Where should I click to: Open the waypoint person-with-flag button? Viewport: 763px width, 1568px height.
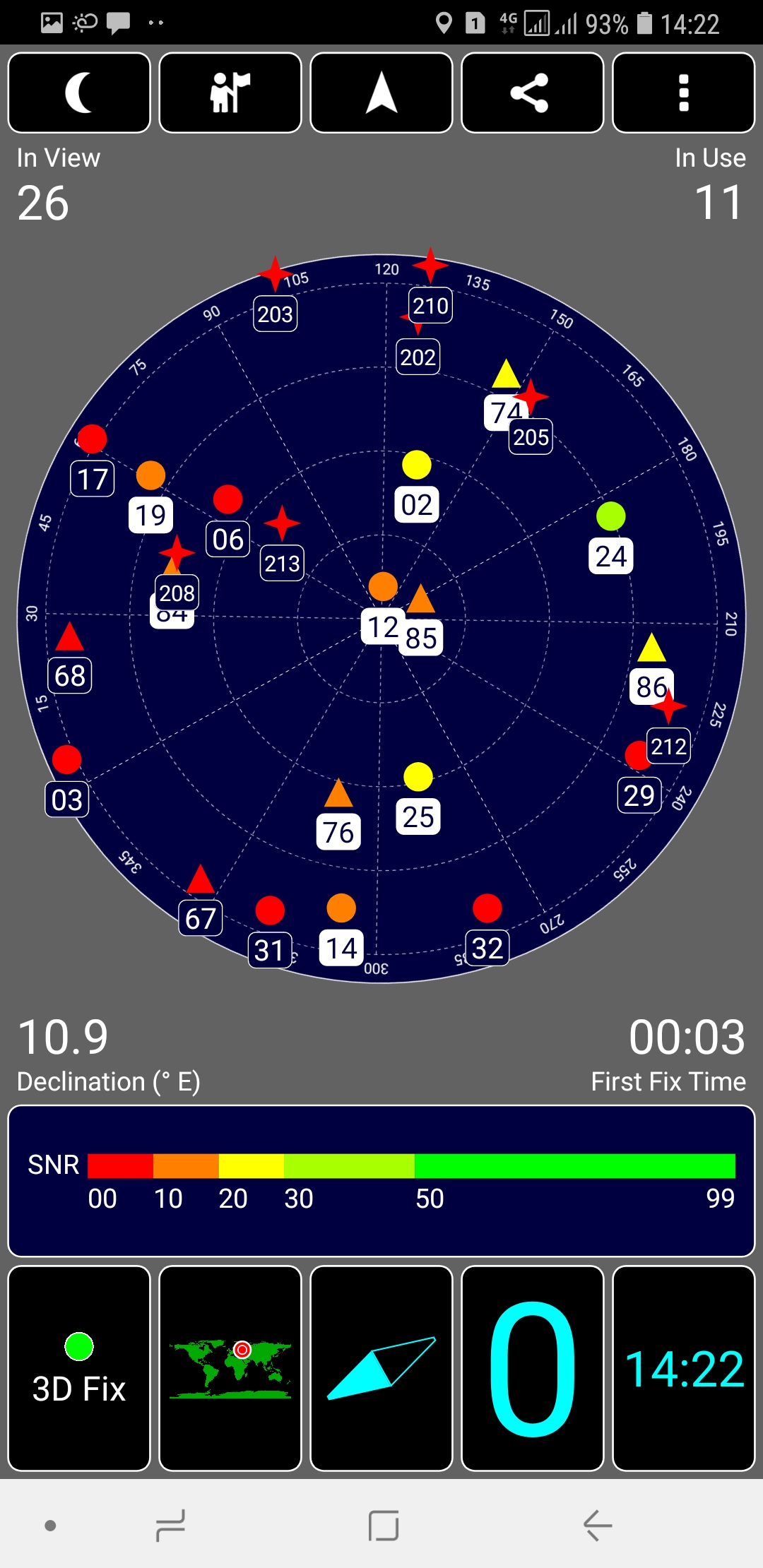coord(230,93)
